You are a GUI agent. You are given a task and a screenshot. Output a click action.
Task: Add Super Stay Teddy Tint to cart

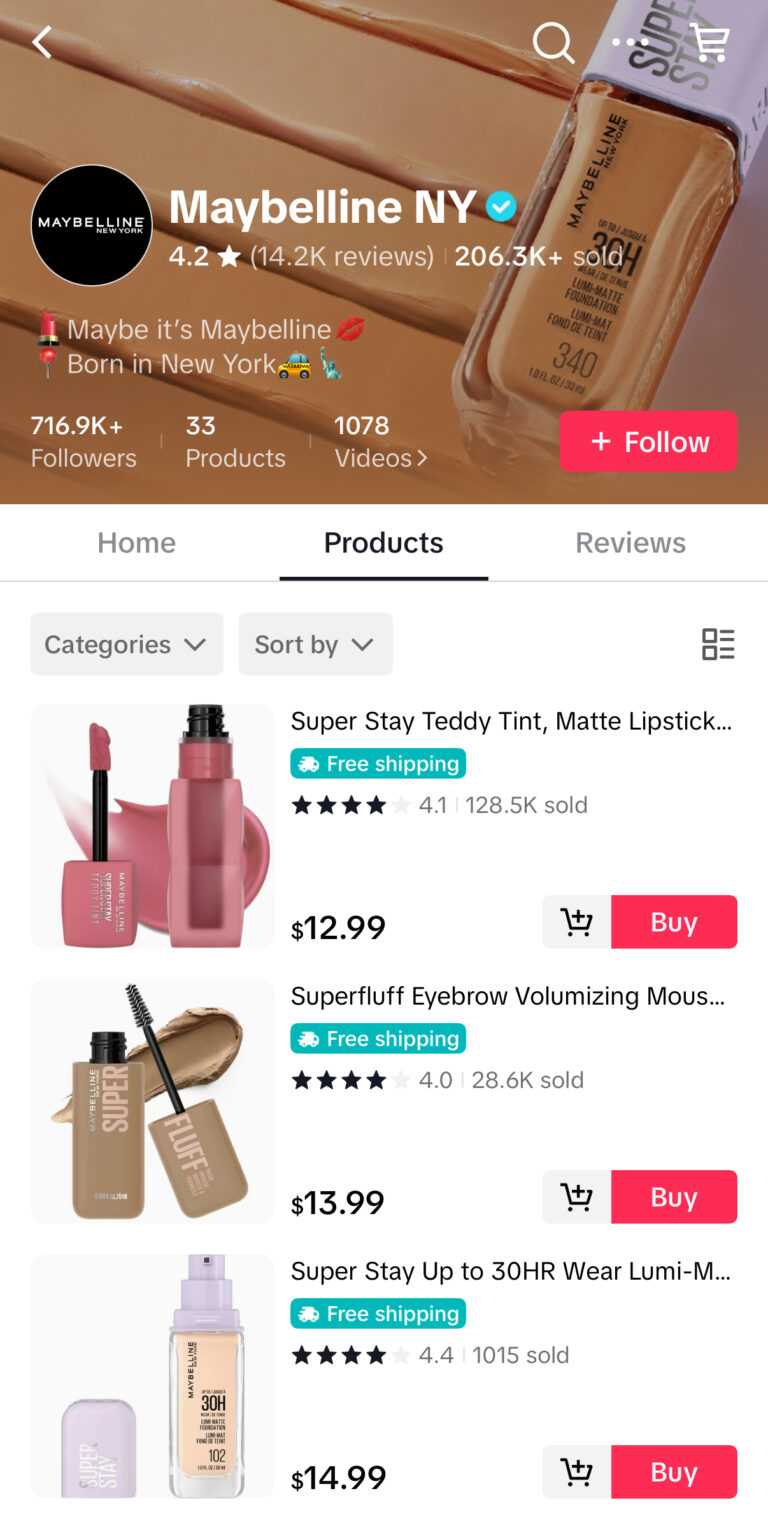click(577, 922)
